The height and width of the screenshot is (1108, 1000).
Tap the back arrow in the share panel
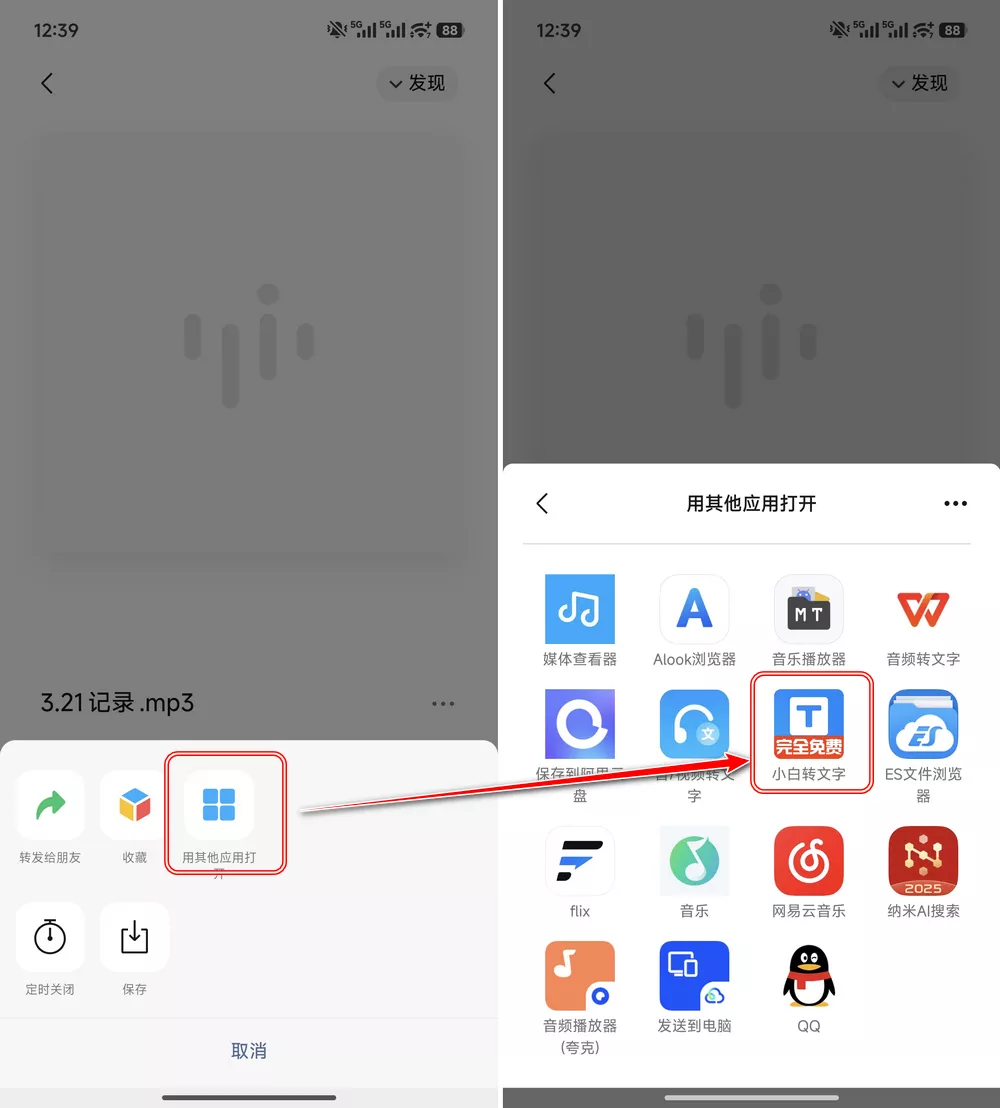click(542, 503)
